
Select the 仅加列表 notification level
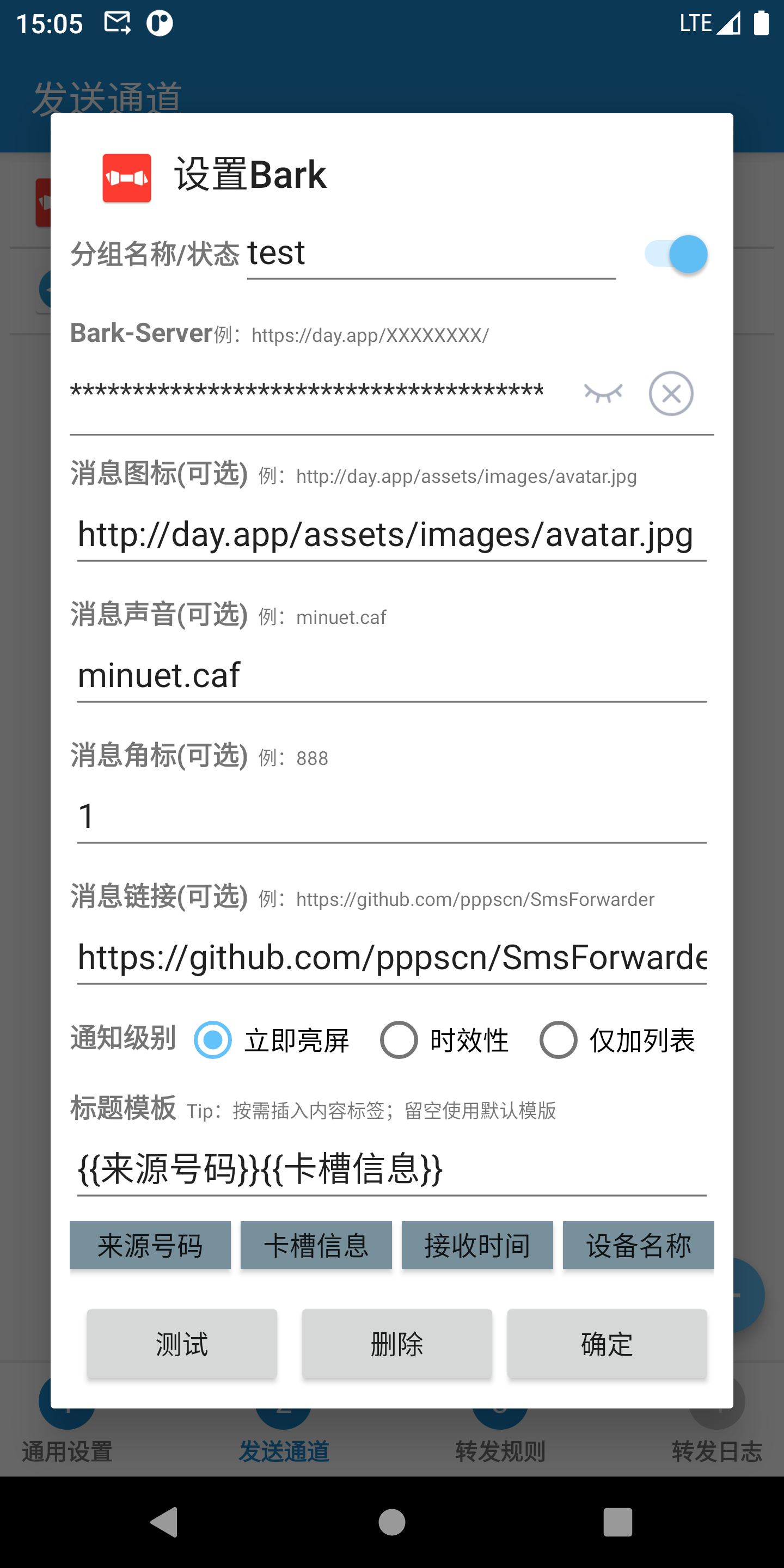point(558,1040)
